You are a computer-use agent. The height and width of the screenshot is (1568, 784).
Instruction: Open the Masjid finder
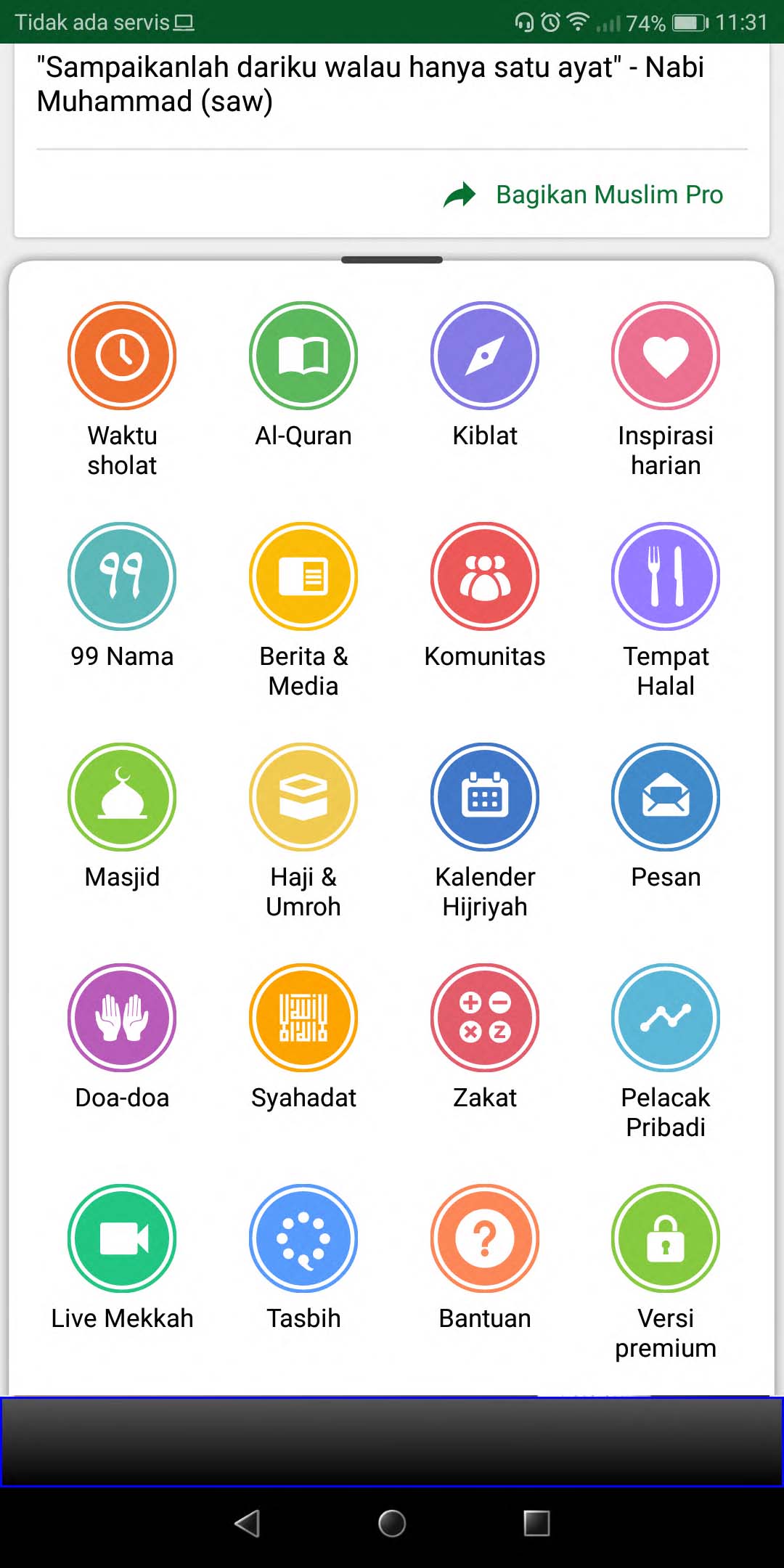tap(122, 797)
